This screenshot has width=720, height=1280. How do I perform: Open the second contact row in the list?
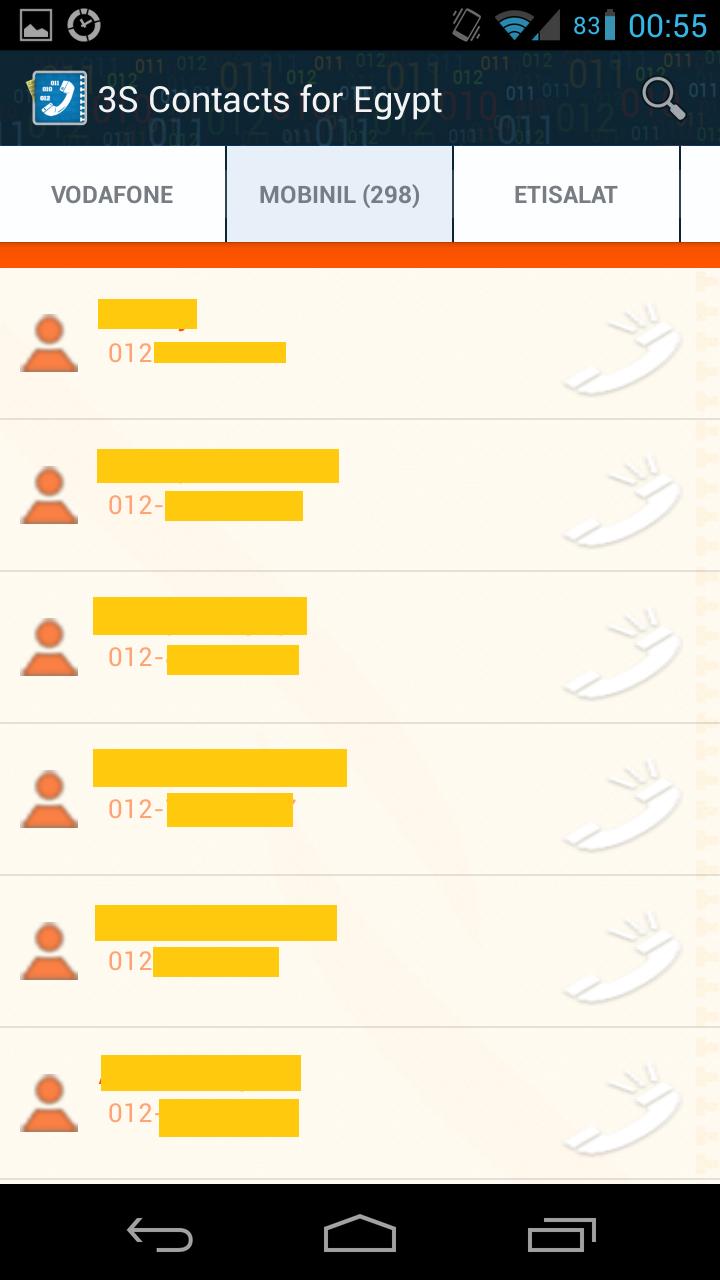pyautogui.click(x=300, y=496)
